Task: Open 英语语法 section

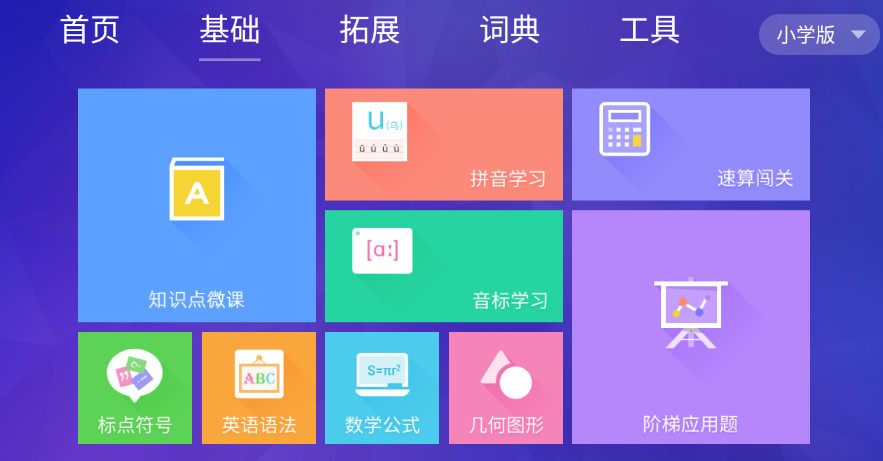Action: (x=258, y=388)
